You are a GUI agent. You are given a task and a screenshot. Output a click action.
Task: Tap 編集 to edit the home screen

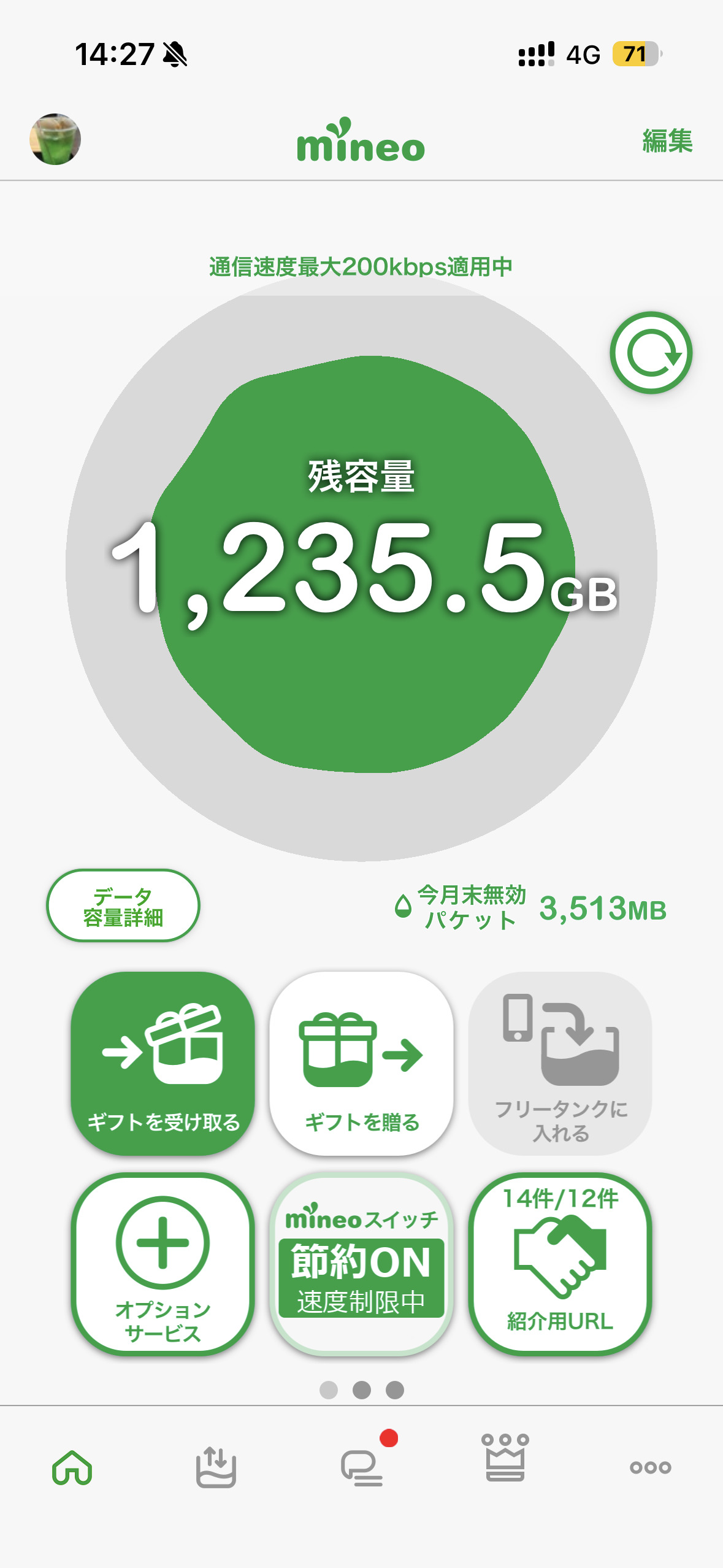pyautogui.click(x=667, y=140)
